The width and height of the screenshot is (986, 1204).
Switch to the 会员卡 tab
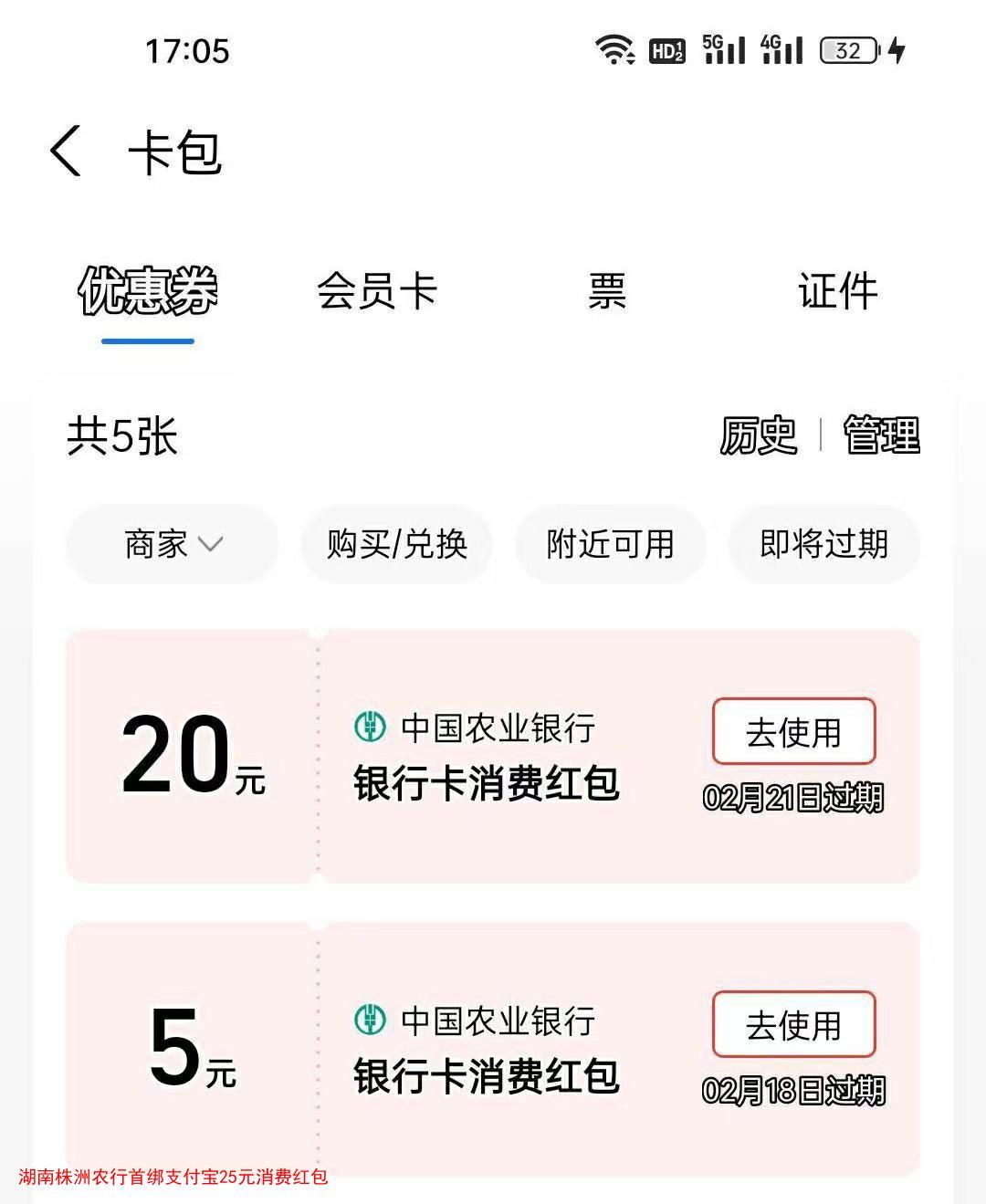pyautogui.click(x=377, y=293)
